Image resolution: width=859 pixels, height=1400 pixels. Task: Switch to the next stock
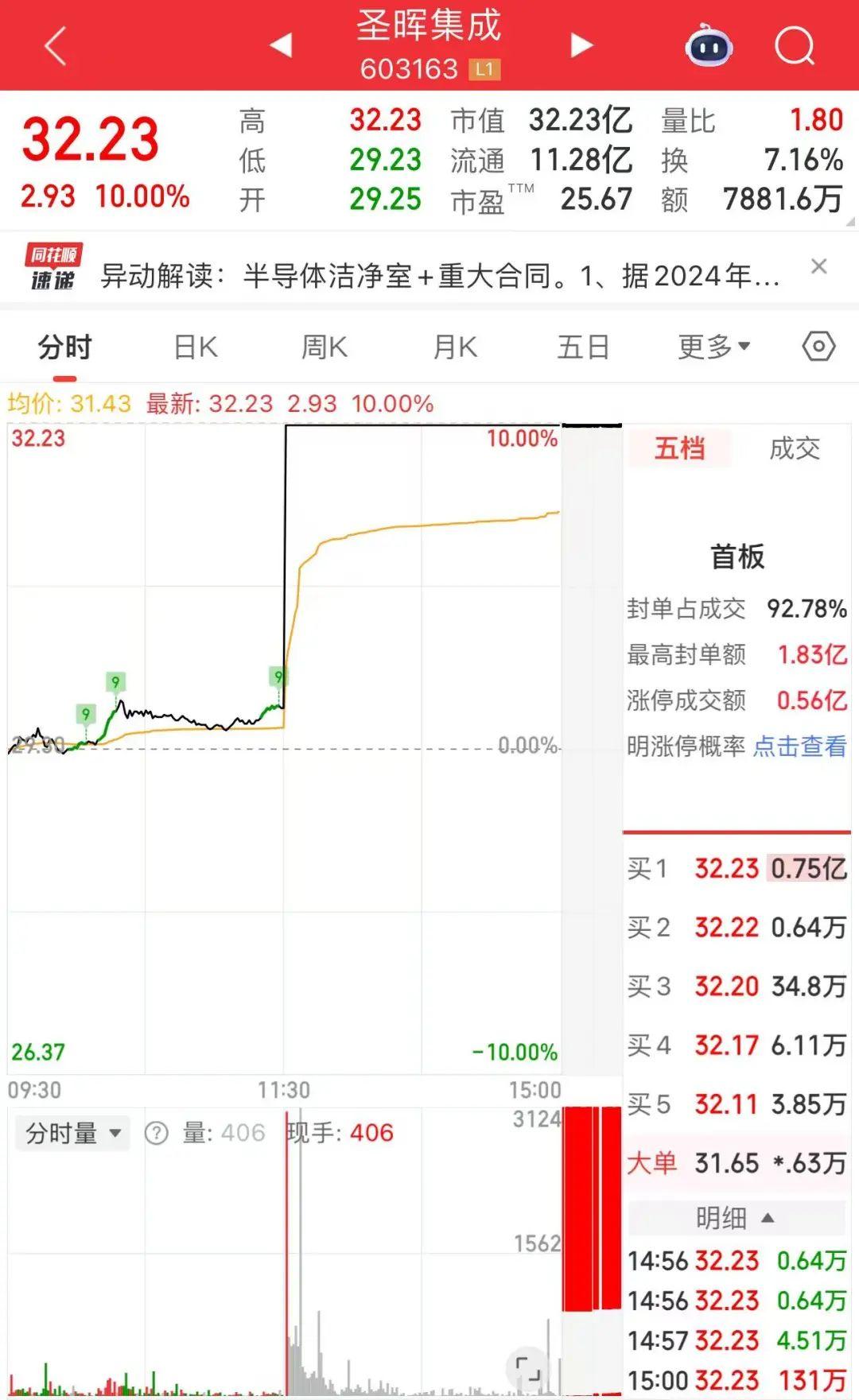(582, 45)
